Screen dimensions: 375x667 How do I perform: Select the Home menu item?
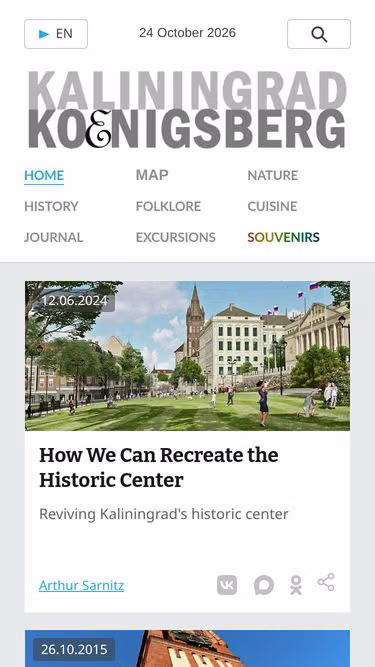pos(44,176)
